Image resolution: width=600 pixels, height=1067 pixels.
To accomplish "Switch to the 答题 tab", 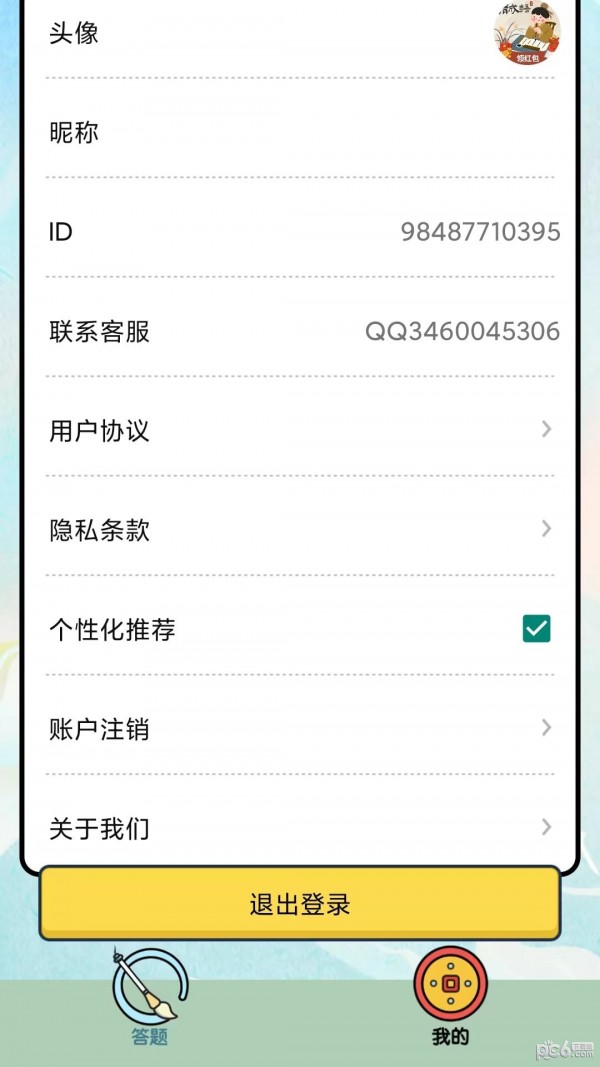I will pyautogui.click(x=150, y=995).
